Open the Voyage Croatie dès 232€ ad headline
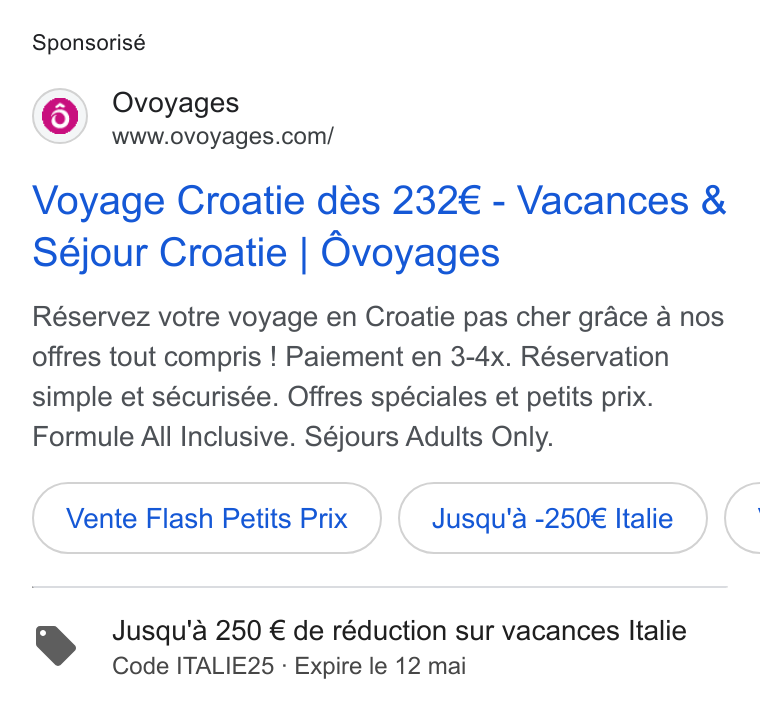Screen dimensions: 760x704 tap(379, 226)
